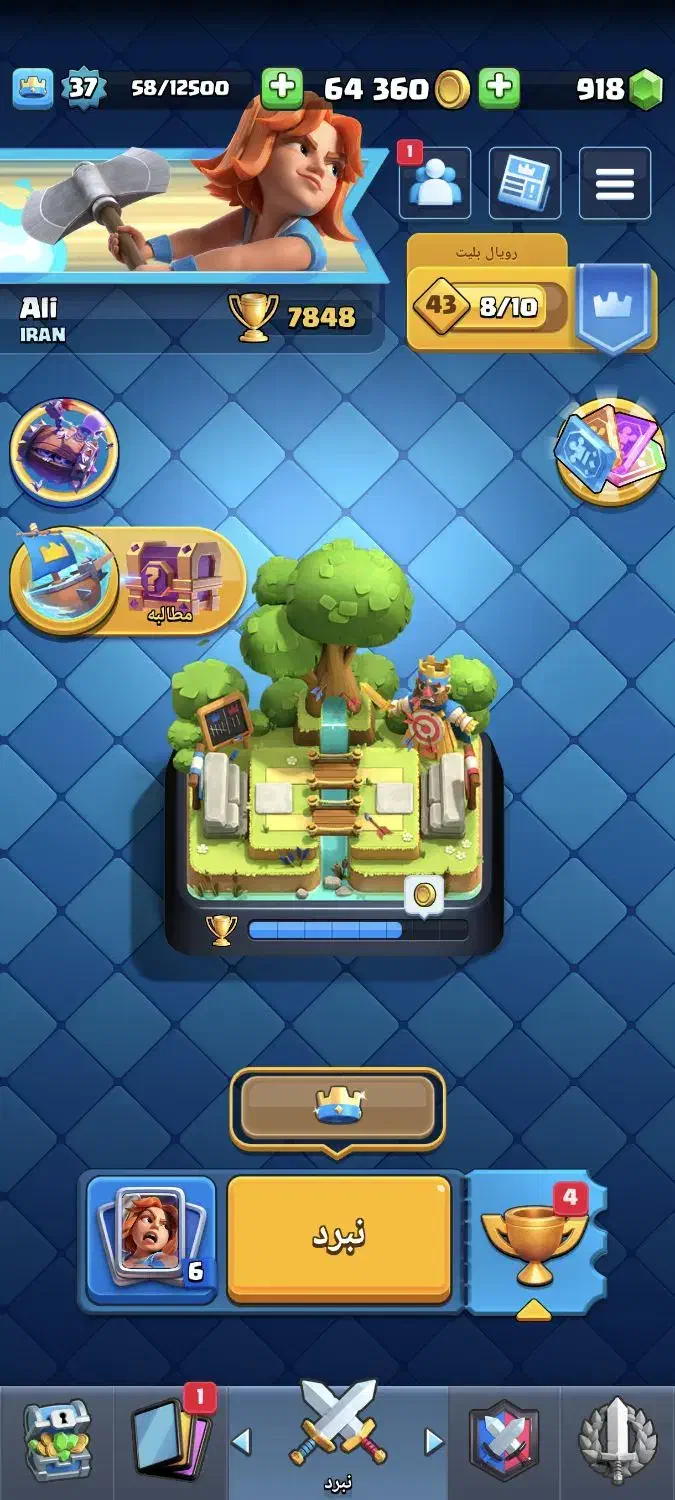Switch to the clan shield tab
The width and height of the screenshot is (675, 1500).
(x=505, y=1441)
